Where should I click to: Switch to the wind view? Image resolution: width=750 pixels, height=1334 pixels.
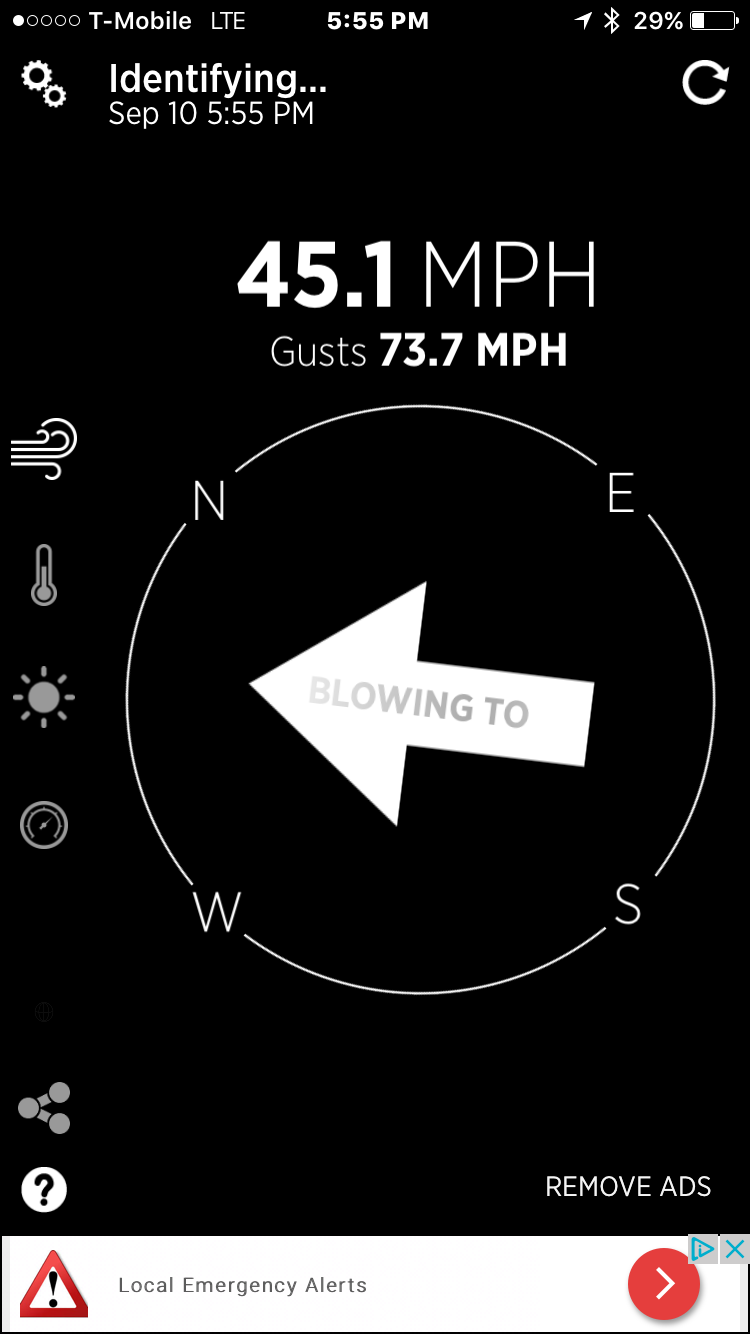[x=44, y=449]
